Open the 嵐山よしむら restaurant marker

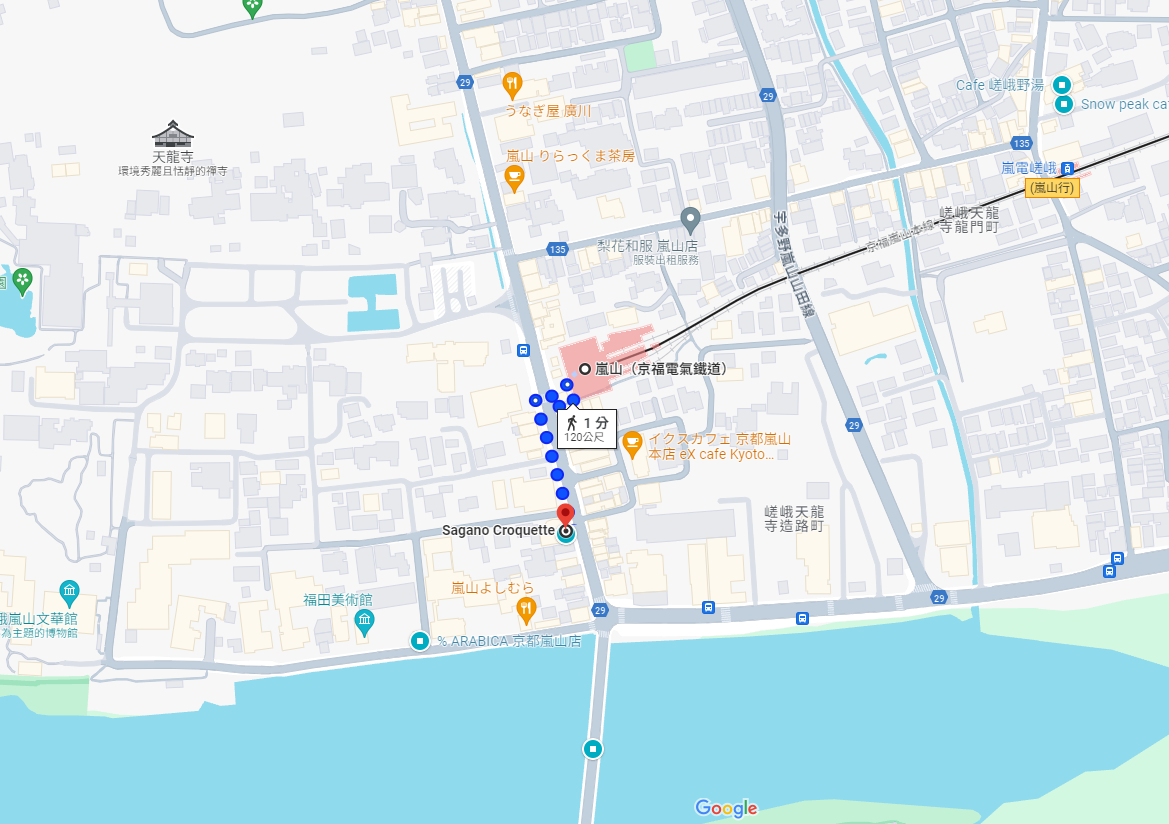coord(525,609)
